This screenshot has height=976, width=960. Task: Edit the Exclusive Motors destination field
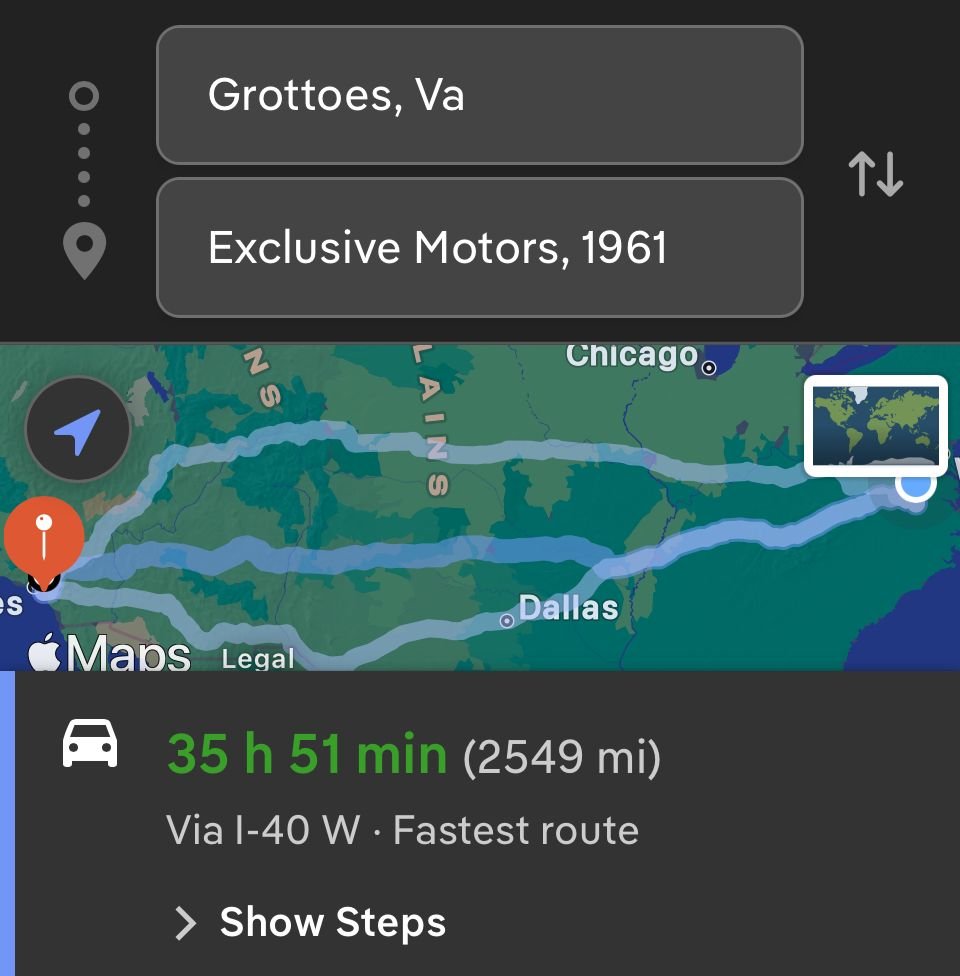pos(479,247)
